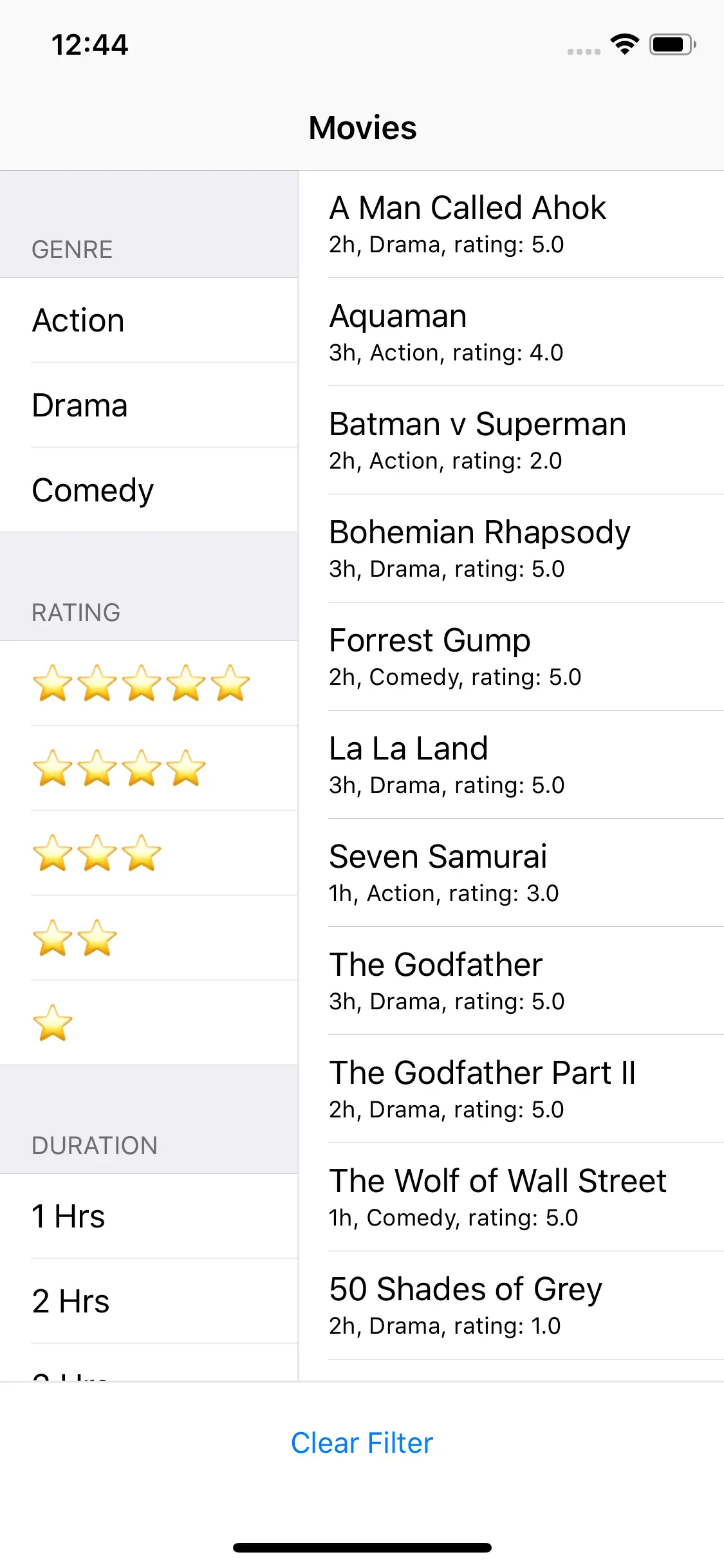Open Forrest Gump from the list
Image resolution: width=724 pixels, height=1568 pixels.
(x=512, y=657)
